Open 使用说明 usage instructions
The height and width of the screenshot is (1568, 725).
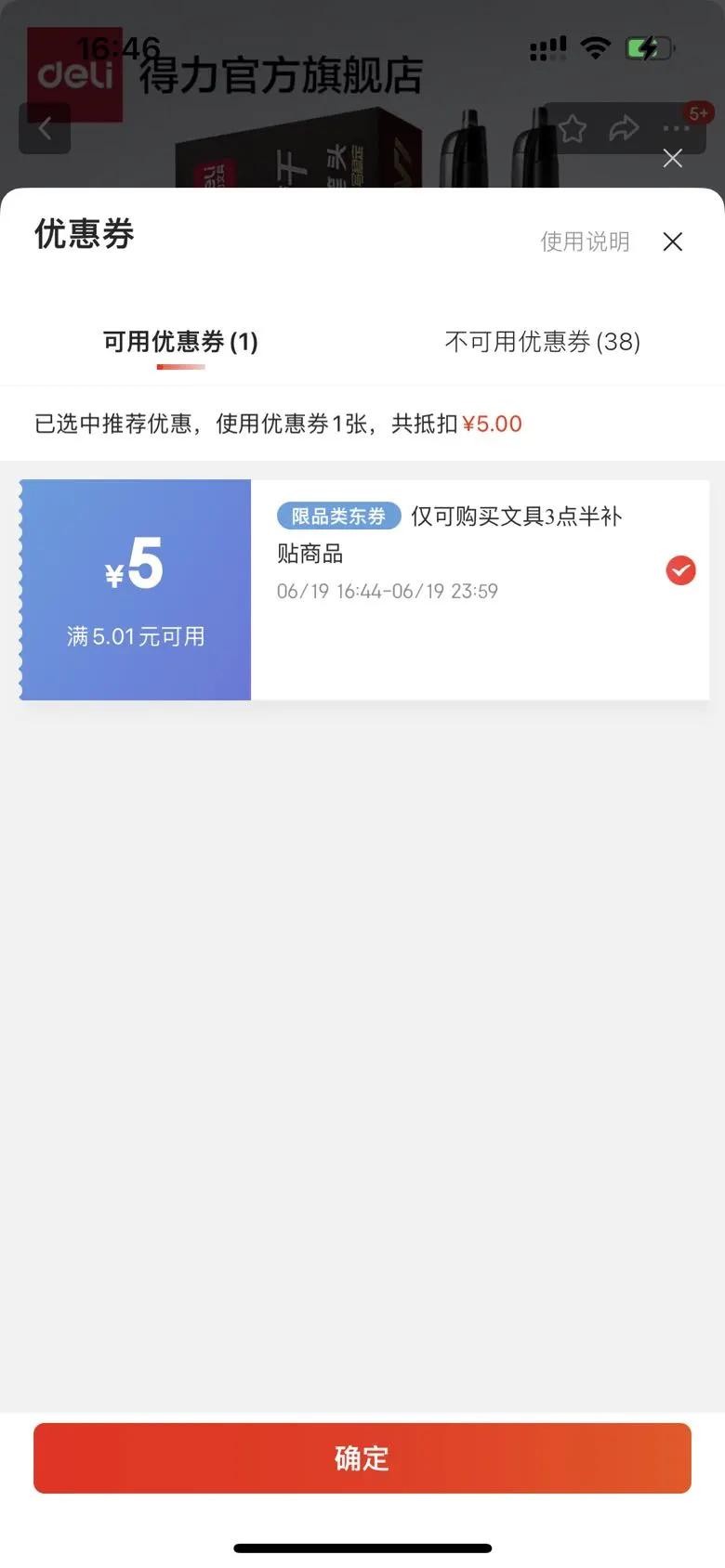coord(585,242)
